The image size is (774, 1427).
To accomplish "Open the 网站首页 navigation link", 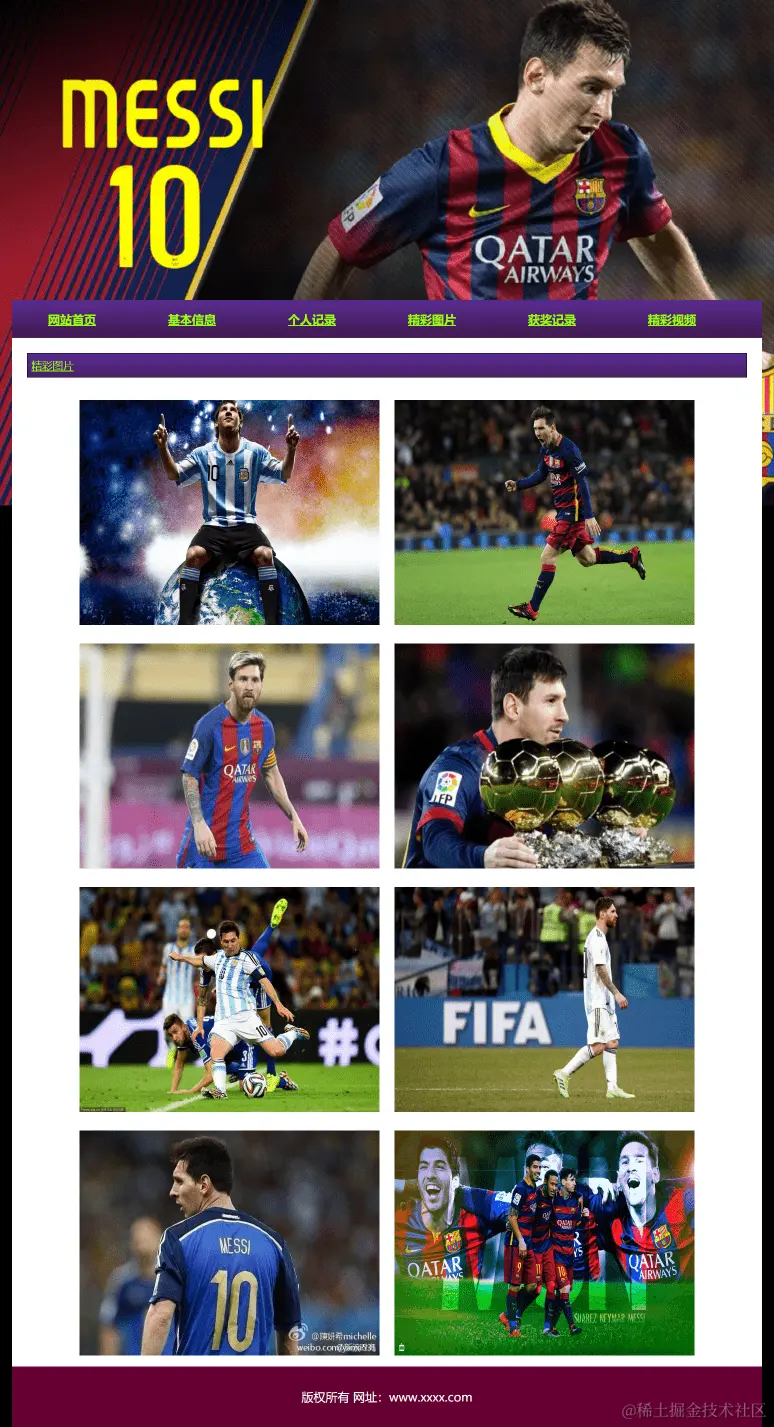I will pyautogui.click(x=72, y=320).
